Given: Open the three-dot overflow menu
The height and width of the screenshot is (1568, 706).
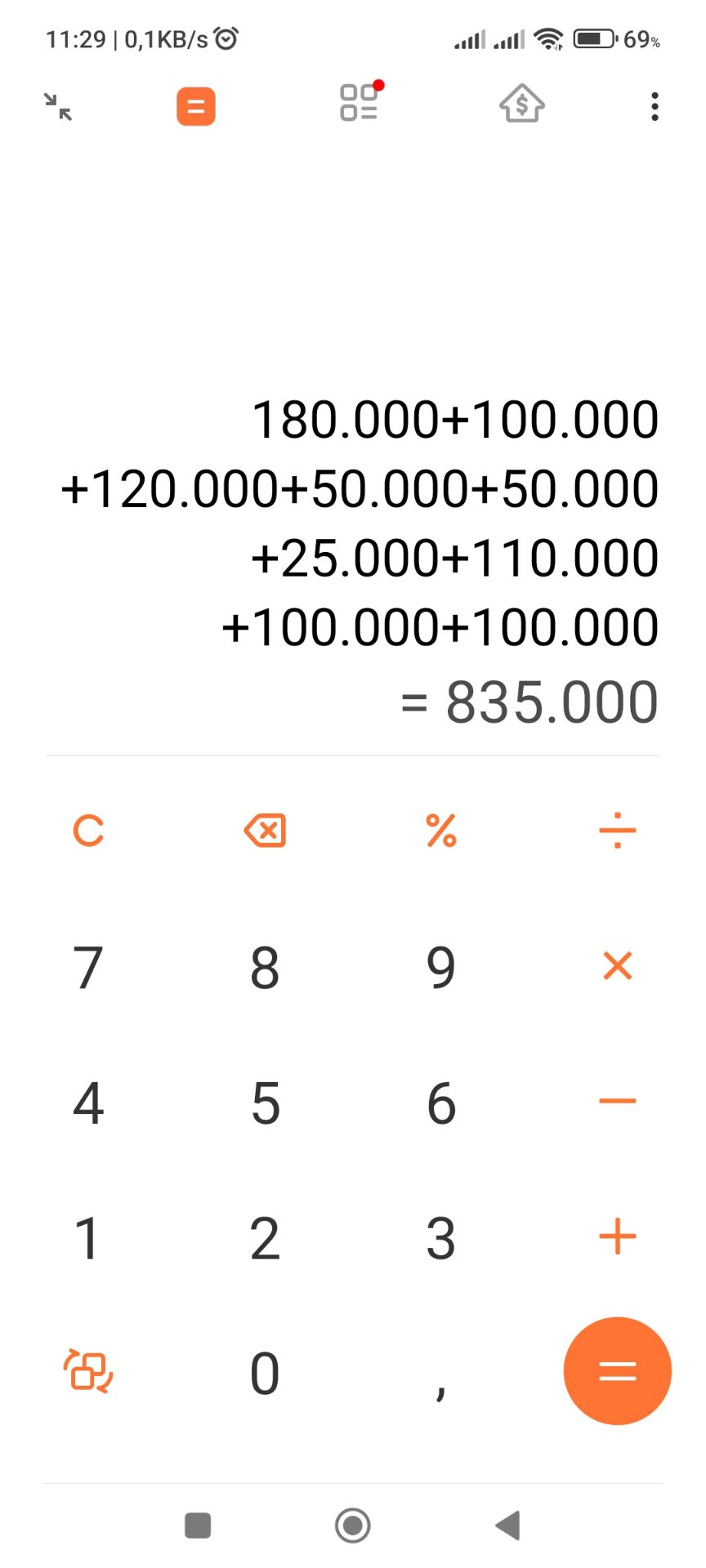Looking at the screenshot, I should (x=655, y=107).
